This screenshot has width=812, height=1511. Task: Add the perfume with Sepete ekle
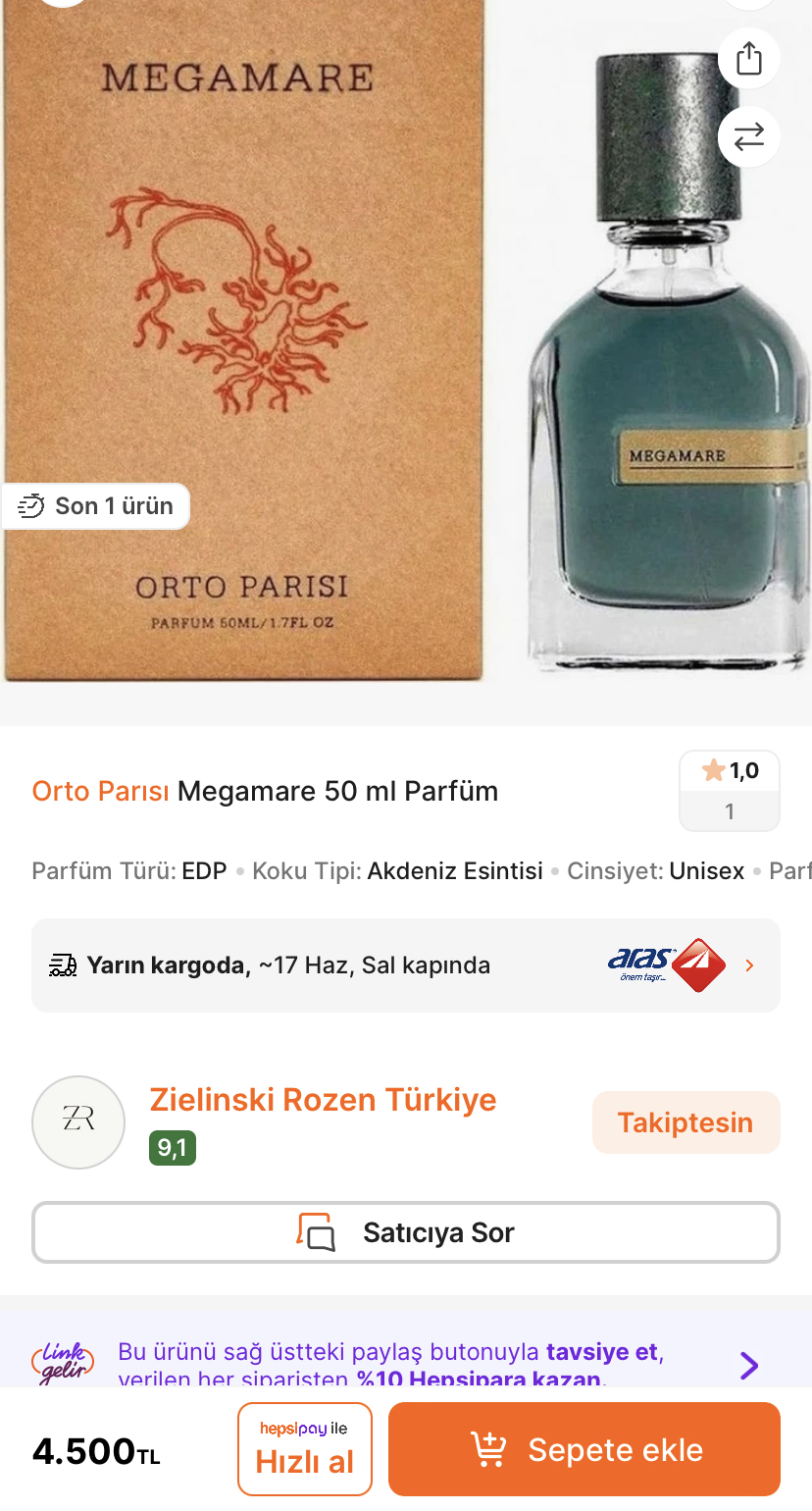584,1449
